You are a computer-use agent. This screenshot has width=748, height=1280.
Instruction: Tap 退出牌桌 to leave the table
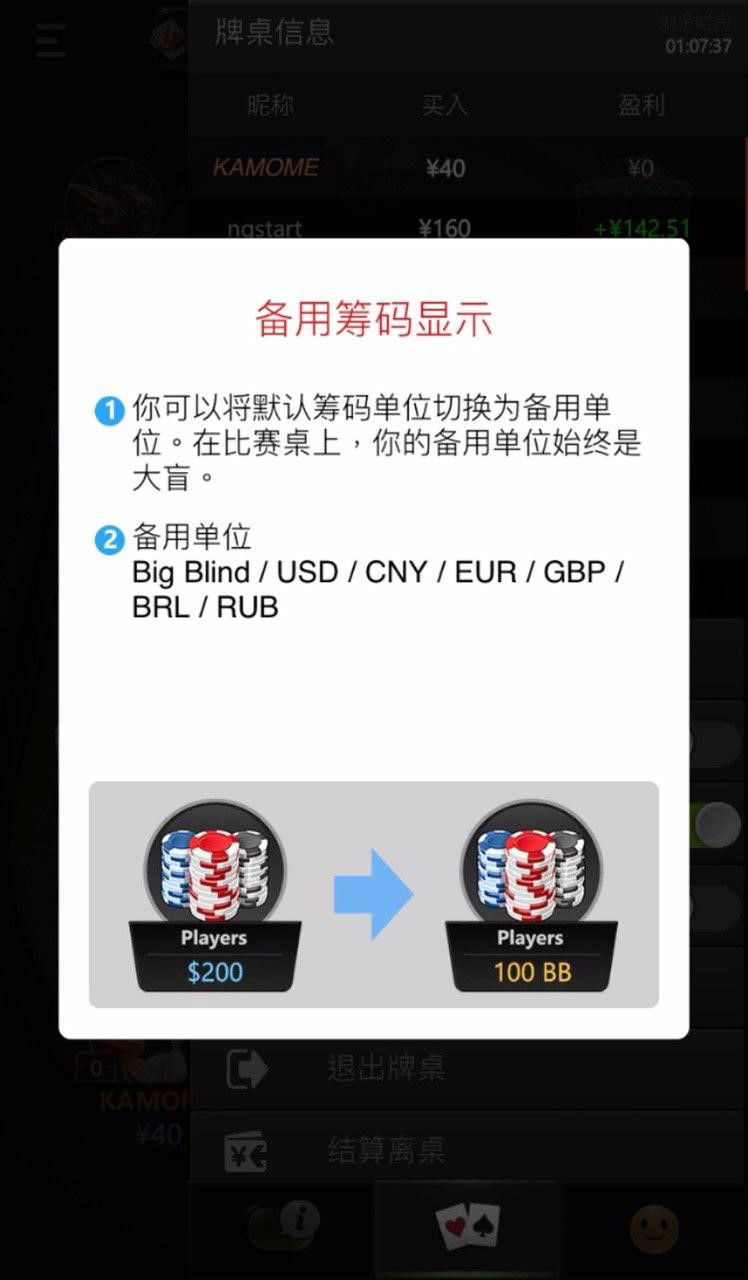point(385,1068)
